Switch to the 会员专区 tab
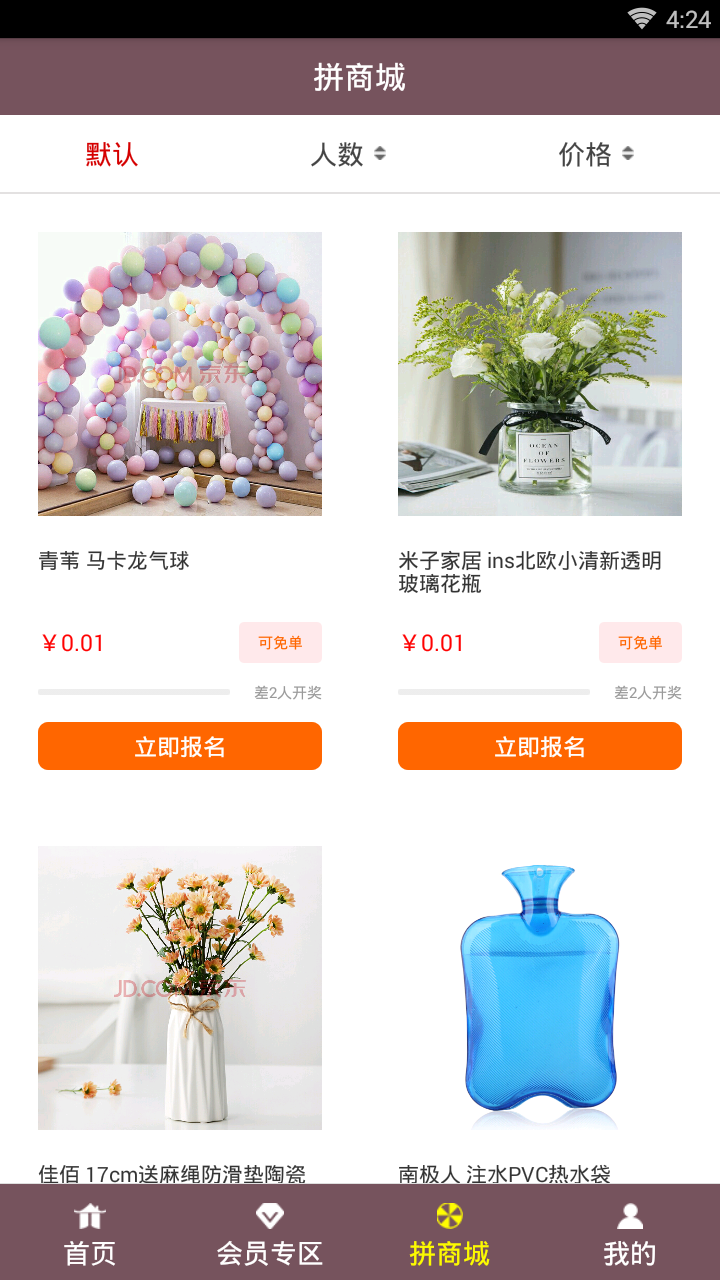The image size is (720, 1280). 270,1234
